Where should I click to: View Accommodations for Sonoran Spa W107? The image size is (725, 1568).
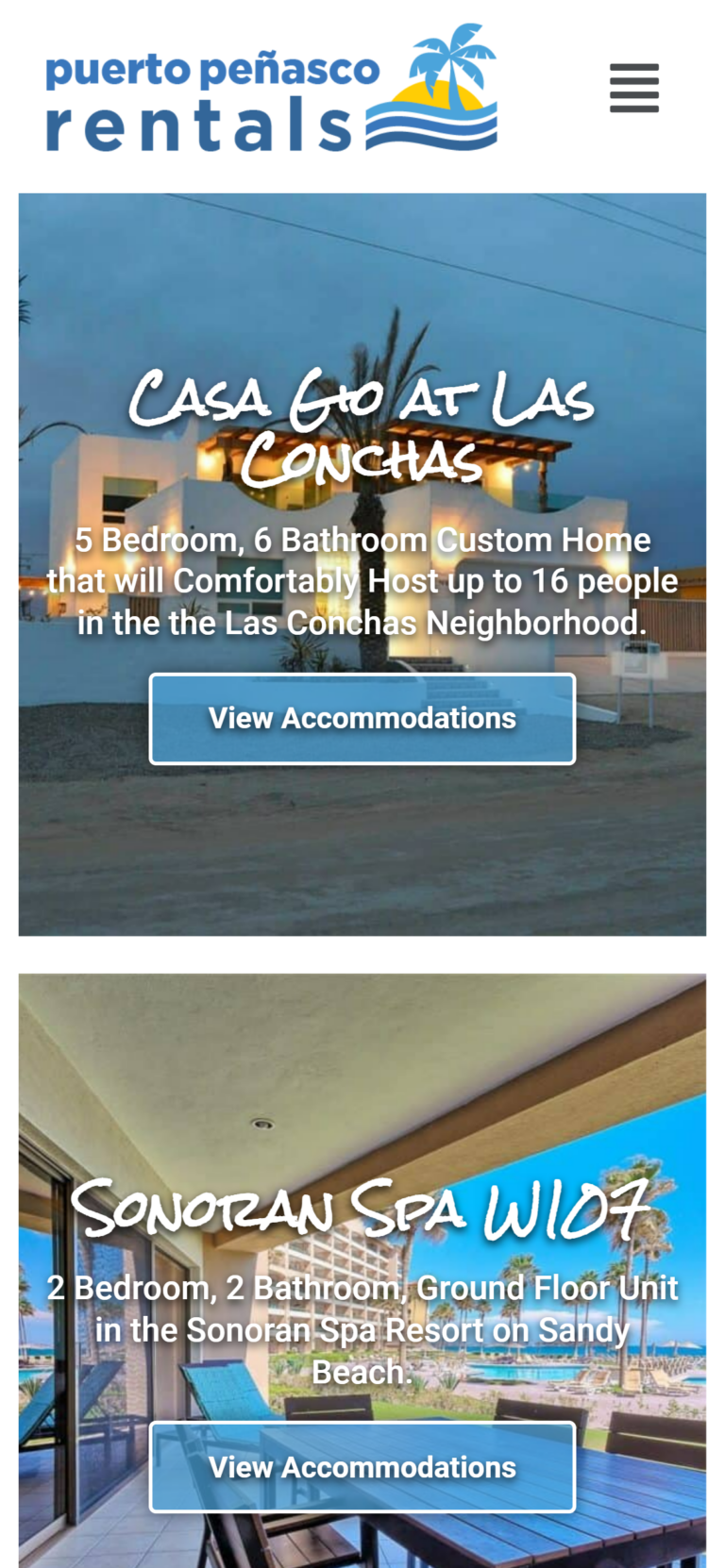click(362, 1467)
